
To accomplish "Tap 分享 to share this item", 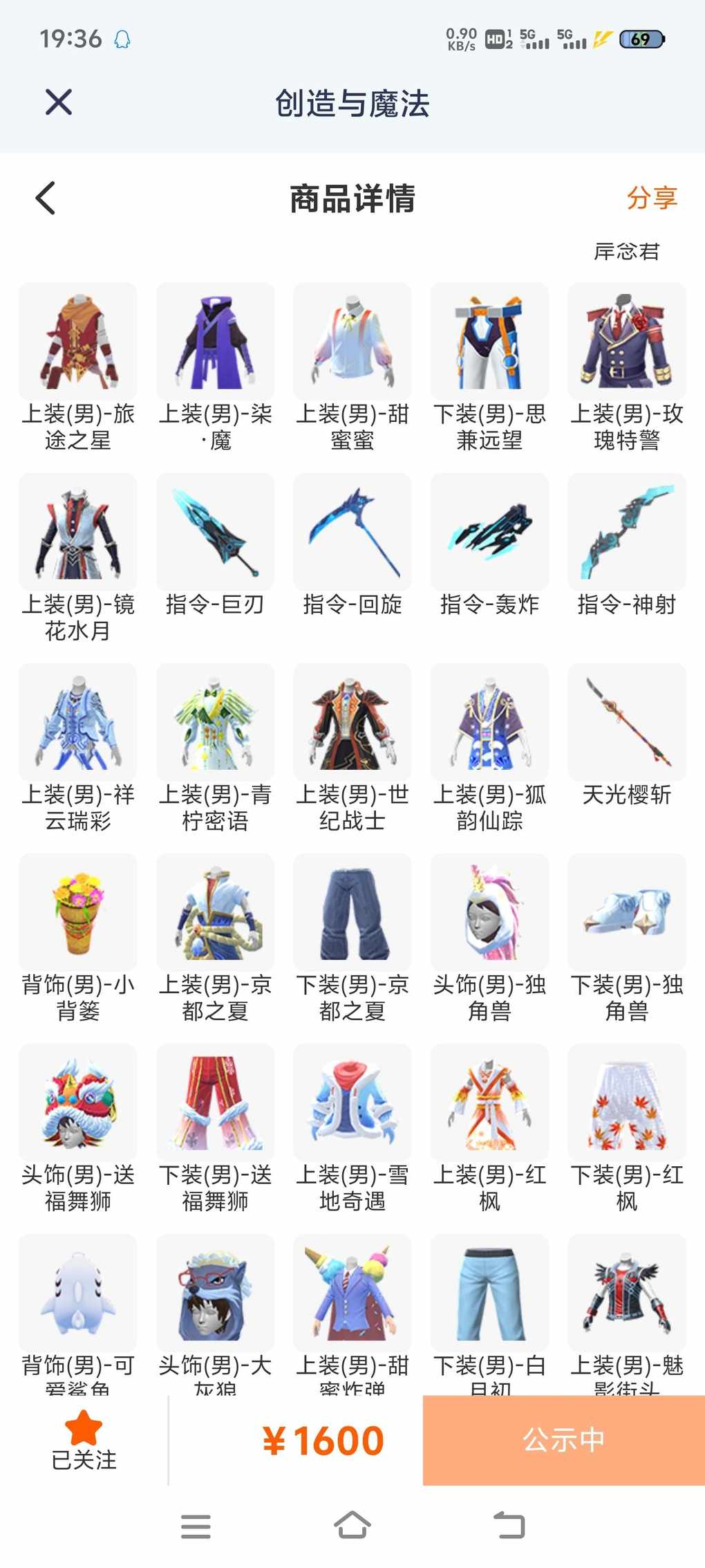I will click(651, 198).
